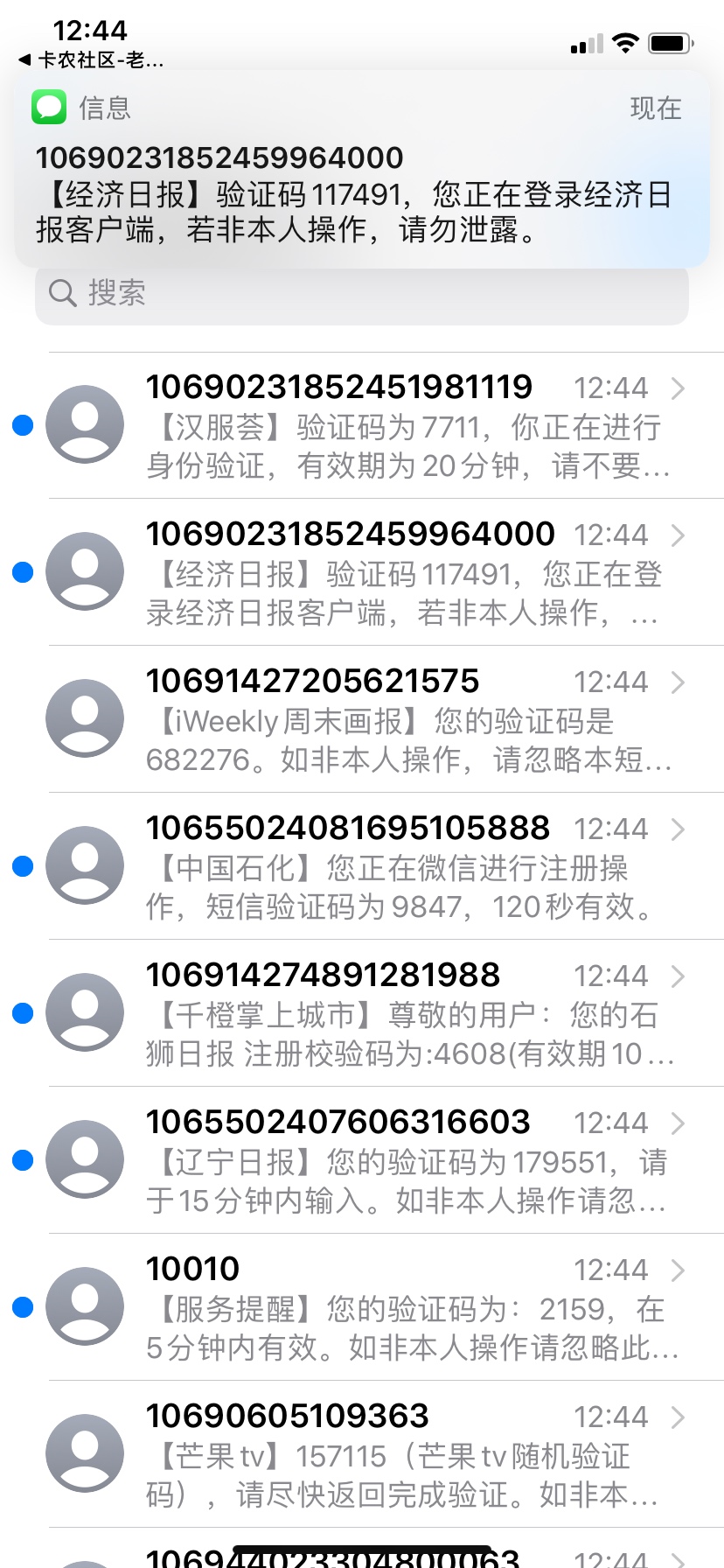Open the iWeekly周末画报 message
This screenshot has height=1568, width=724.
[362, 720]
